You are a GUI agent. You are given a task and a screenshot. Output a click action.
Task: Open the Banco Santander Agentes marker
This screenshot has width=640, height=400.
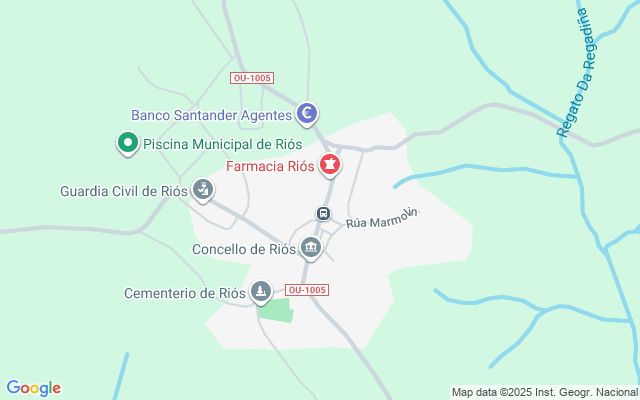(x=309, y=112)
